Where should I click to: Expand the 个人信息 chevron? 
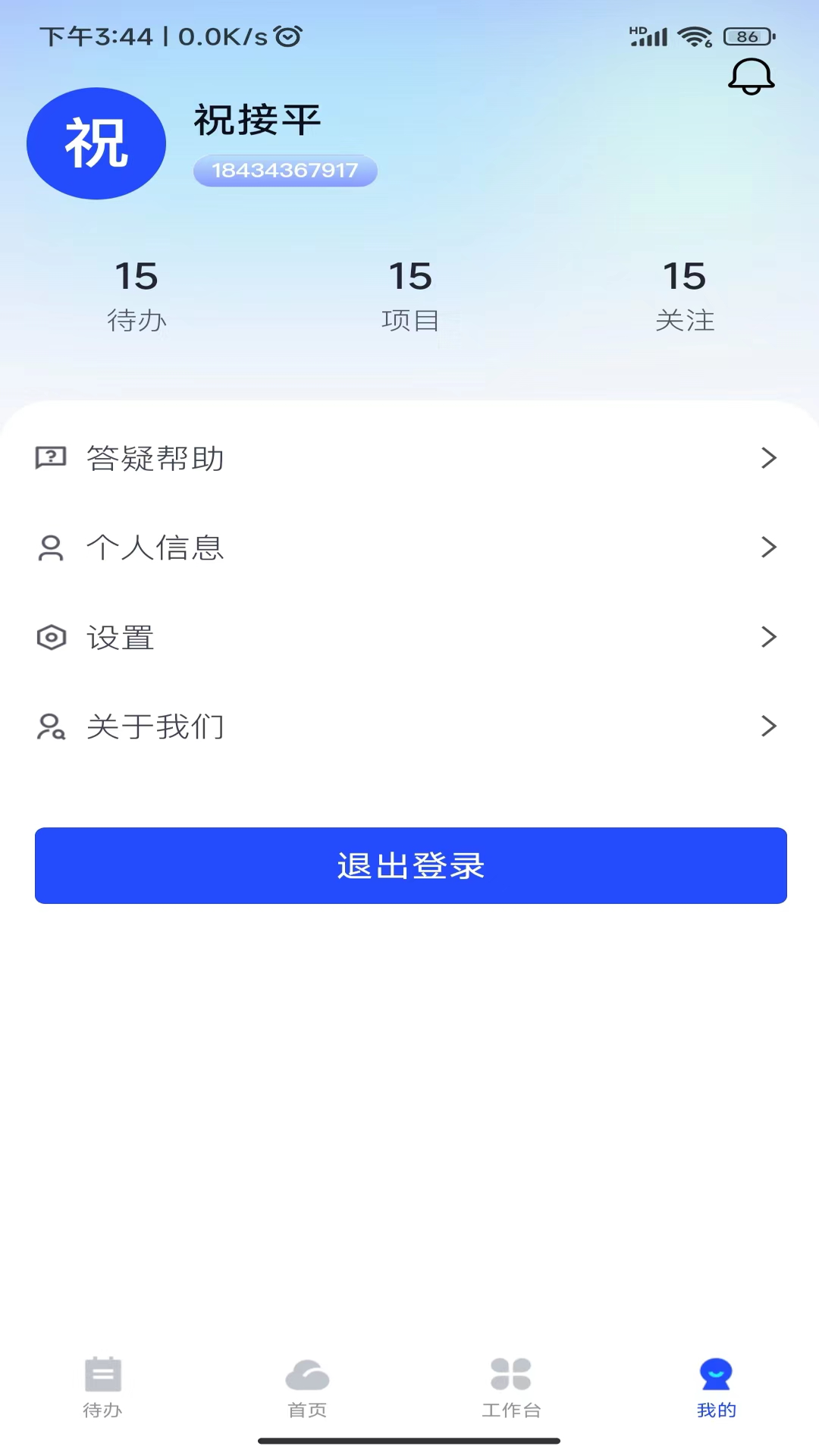point(769,548)
